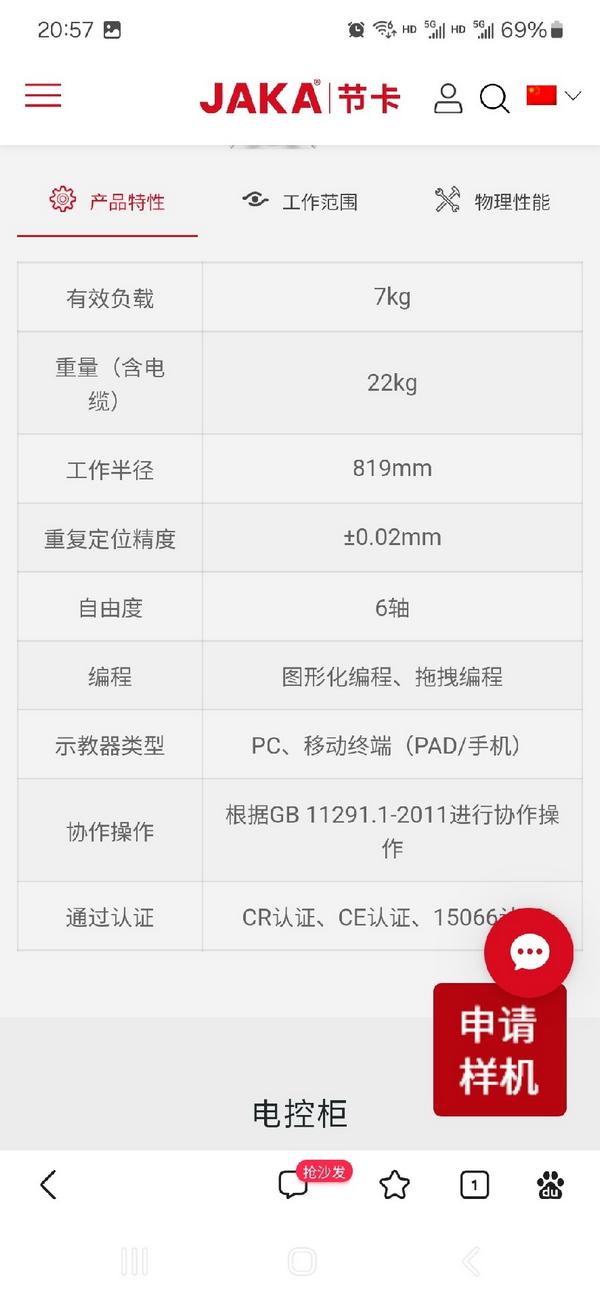The image size is (600, 1300).
Task: Open the red chat support bubble
Action: (x=528, y=953)
